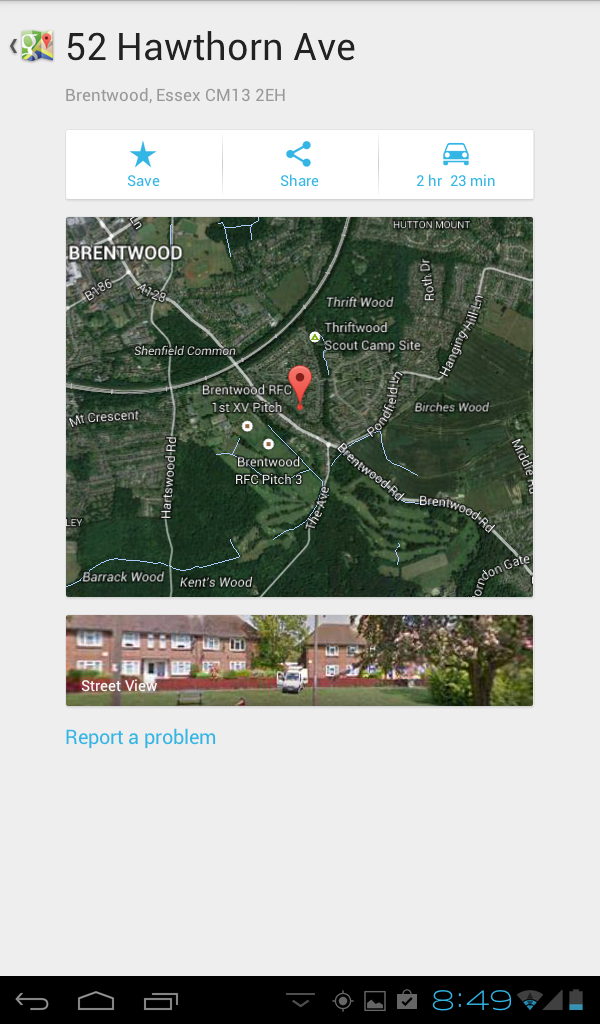Tap the system back button
Screen dimensions: 600x1024
click(32, 1000)
